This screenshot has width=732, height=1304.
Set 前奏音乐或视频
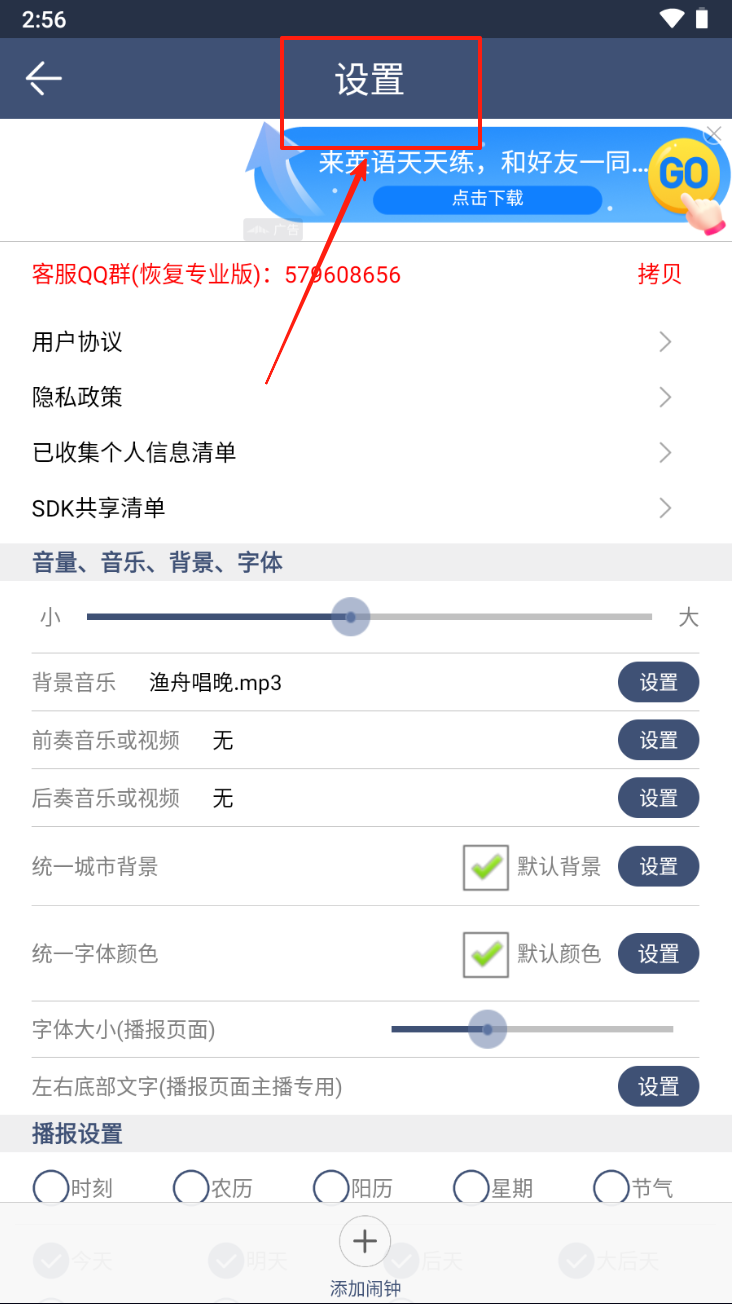pyautogui.click(x=658, y=741)
